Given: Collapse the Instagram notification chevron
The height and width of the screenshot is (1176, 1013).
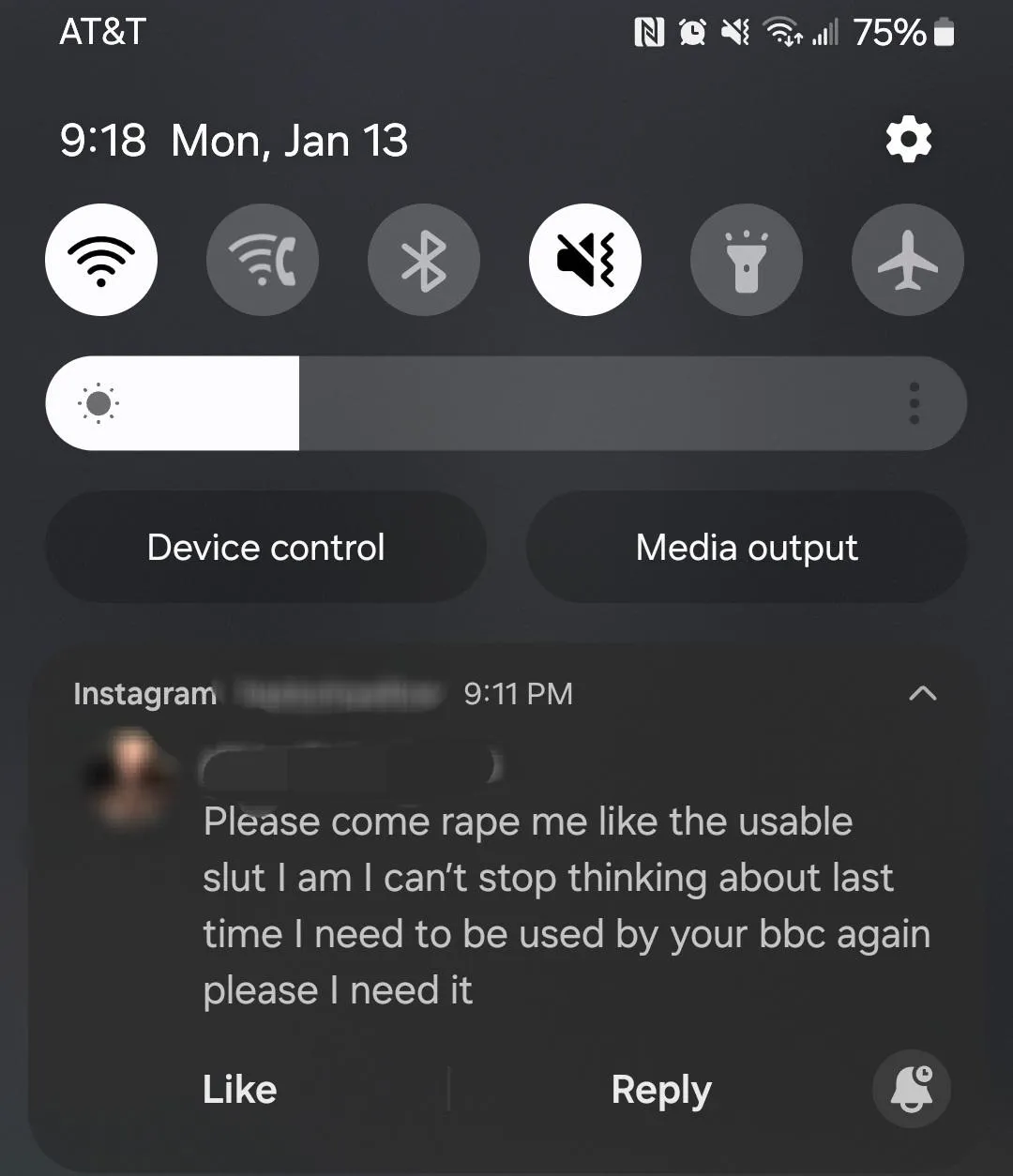Looking at the screenshot, I should tap(923, 693).
